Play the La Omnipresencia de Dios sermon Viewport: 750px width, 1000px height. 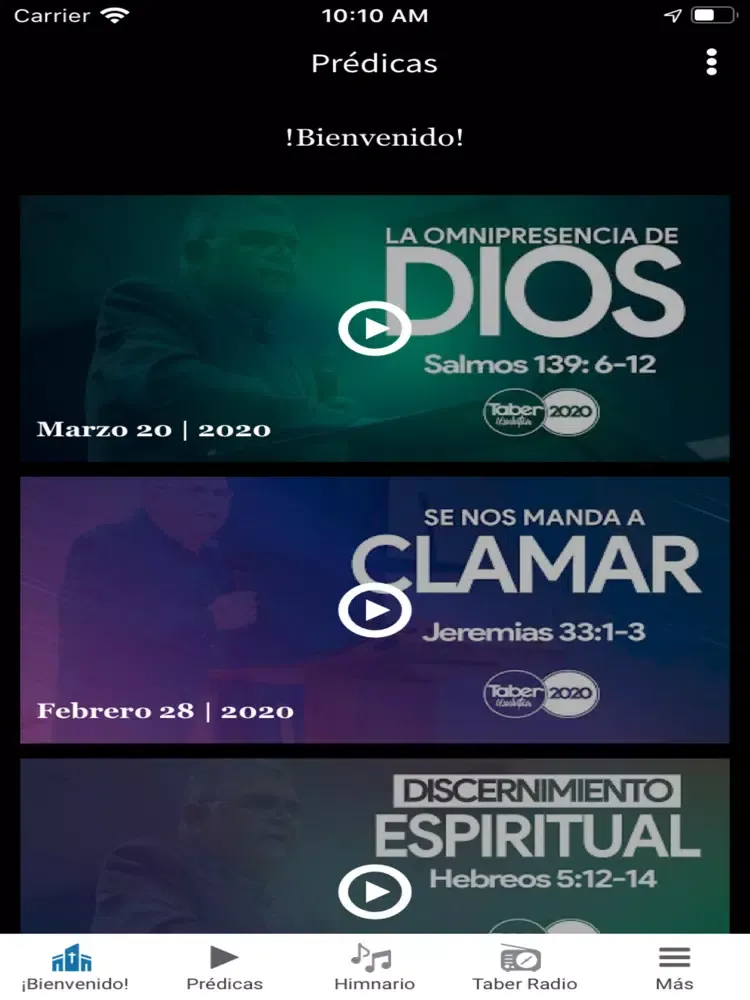pos(375,328)
